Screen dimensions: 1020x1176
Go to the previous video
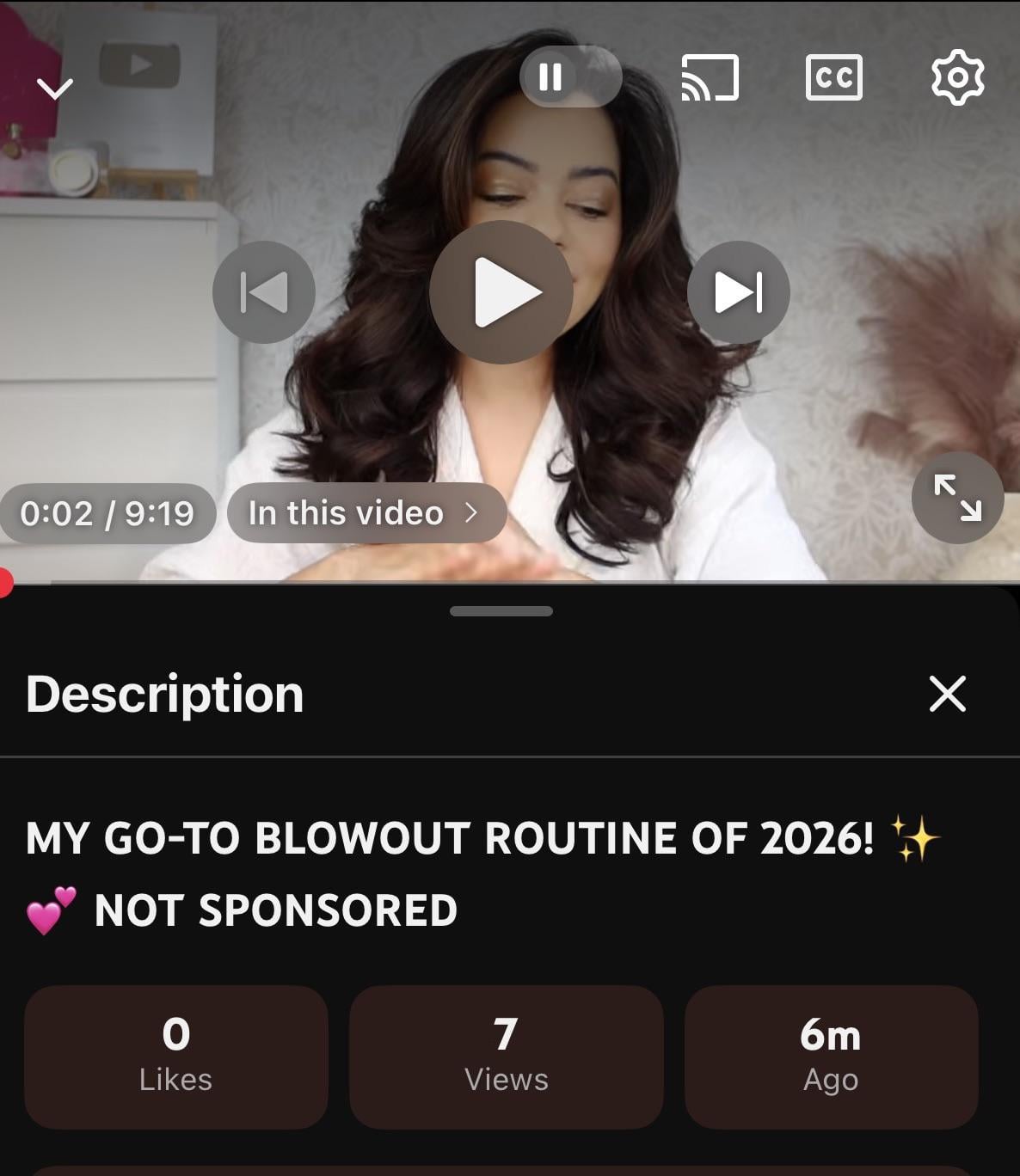point(264,292)
